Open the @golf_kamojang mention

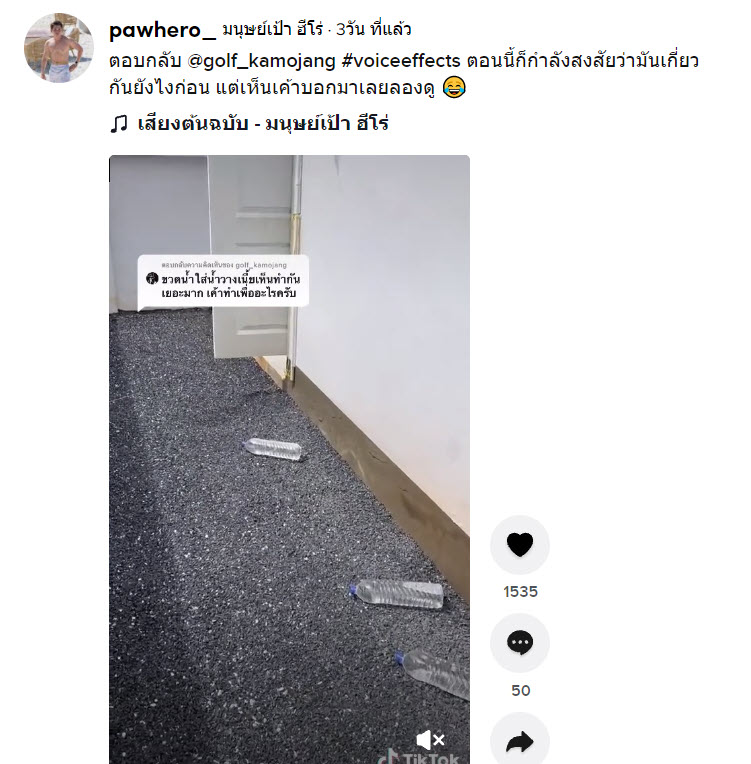(x=247, y=61)
